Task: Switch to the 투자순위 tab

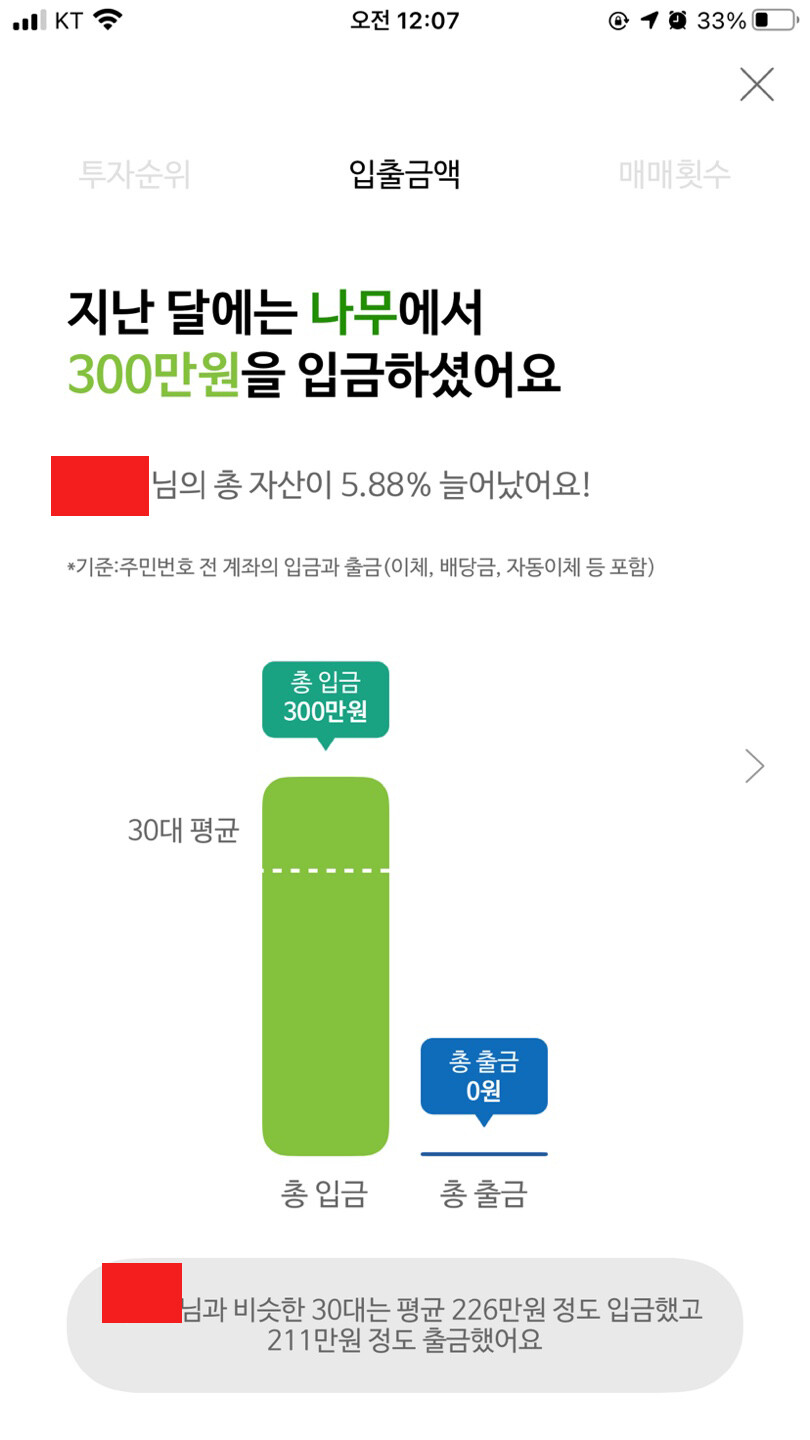Action: click(134, 175)
